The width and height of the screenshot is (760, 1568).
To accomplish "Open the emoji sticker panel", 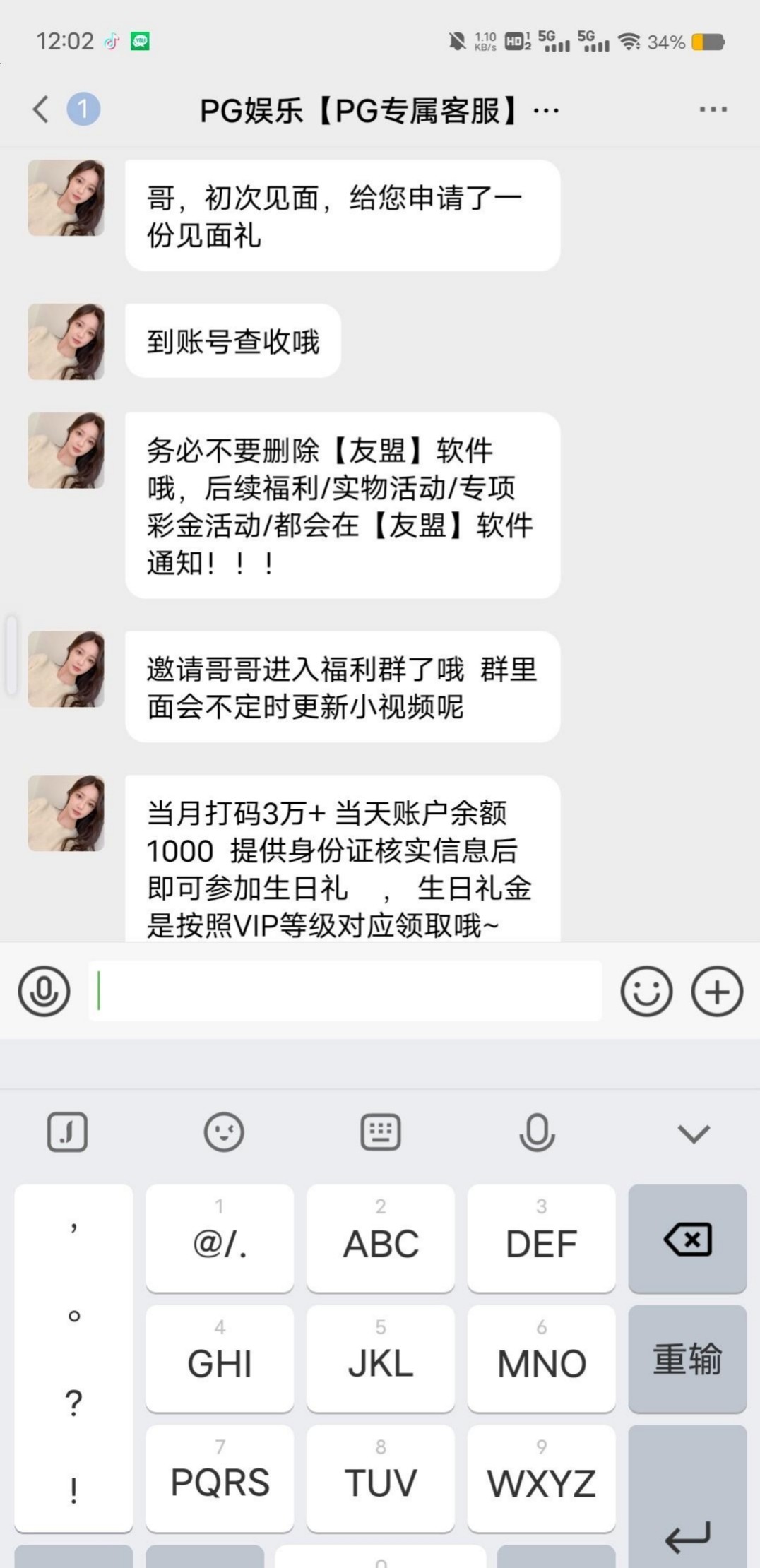I will pyautogui.click(x=646, y=991).
